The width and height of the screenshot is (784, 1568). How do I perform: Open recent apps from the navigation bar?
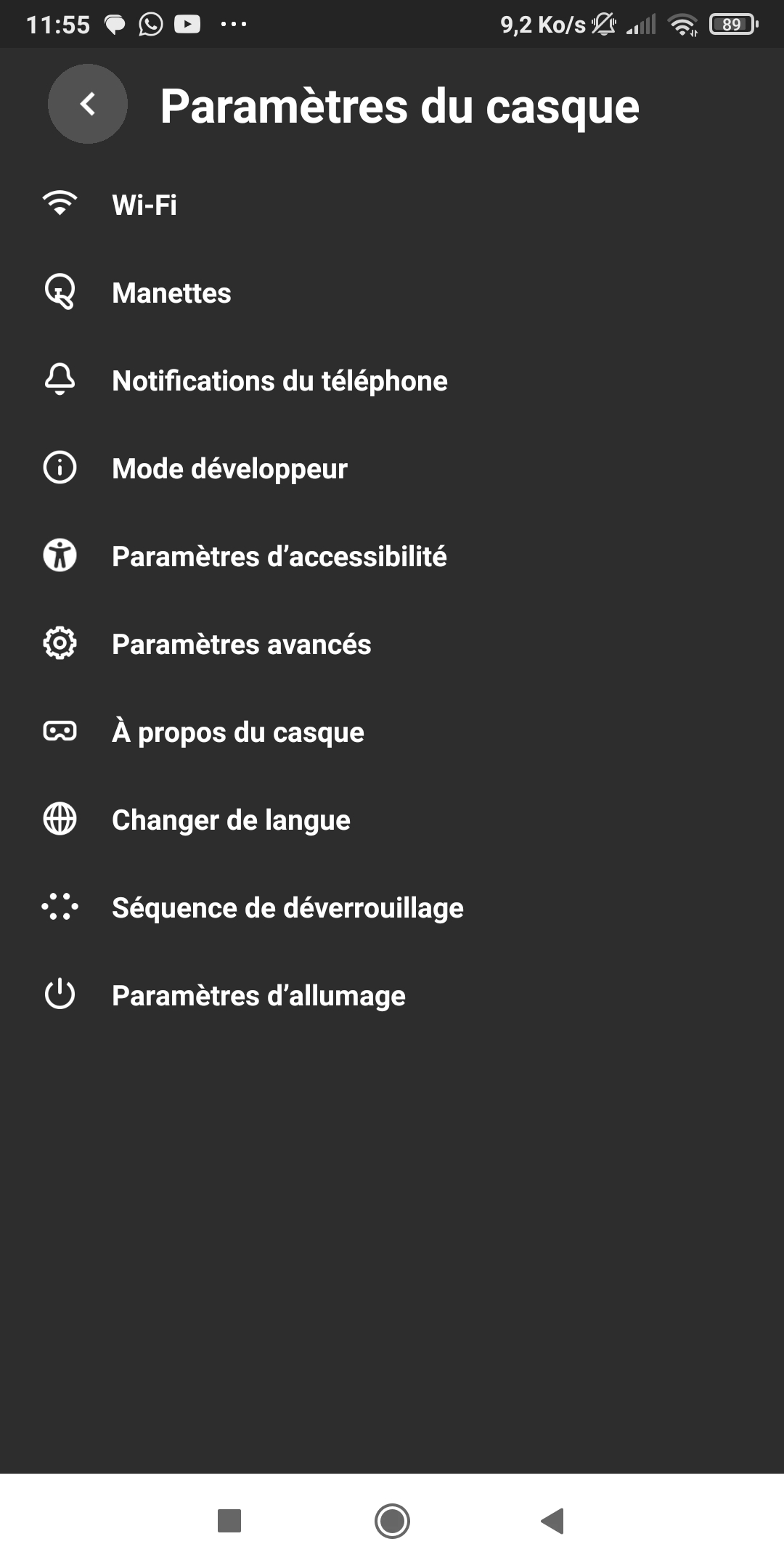click(x=229, y=1521)
